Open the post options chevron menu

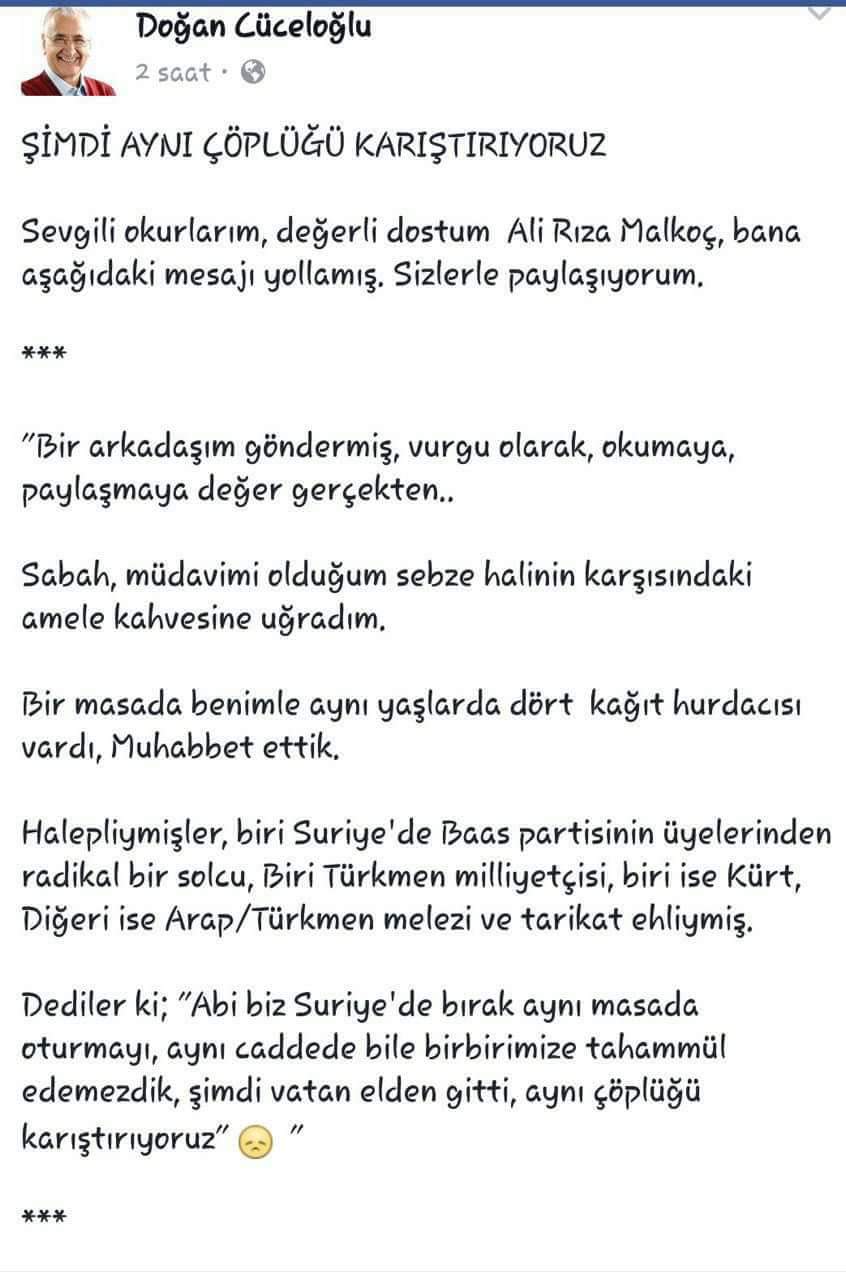819,13
